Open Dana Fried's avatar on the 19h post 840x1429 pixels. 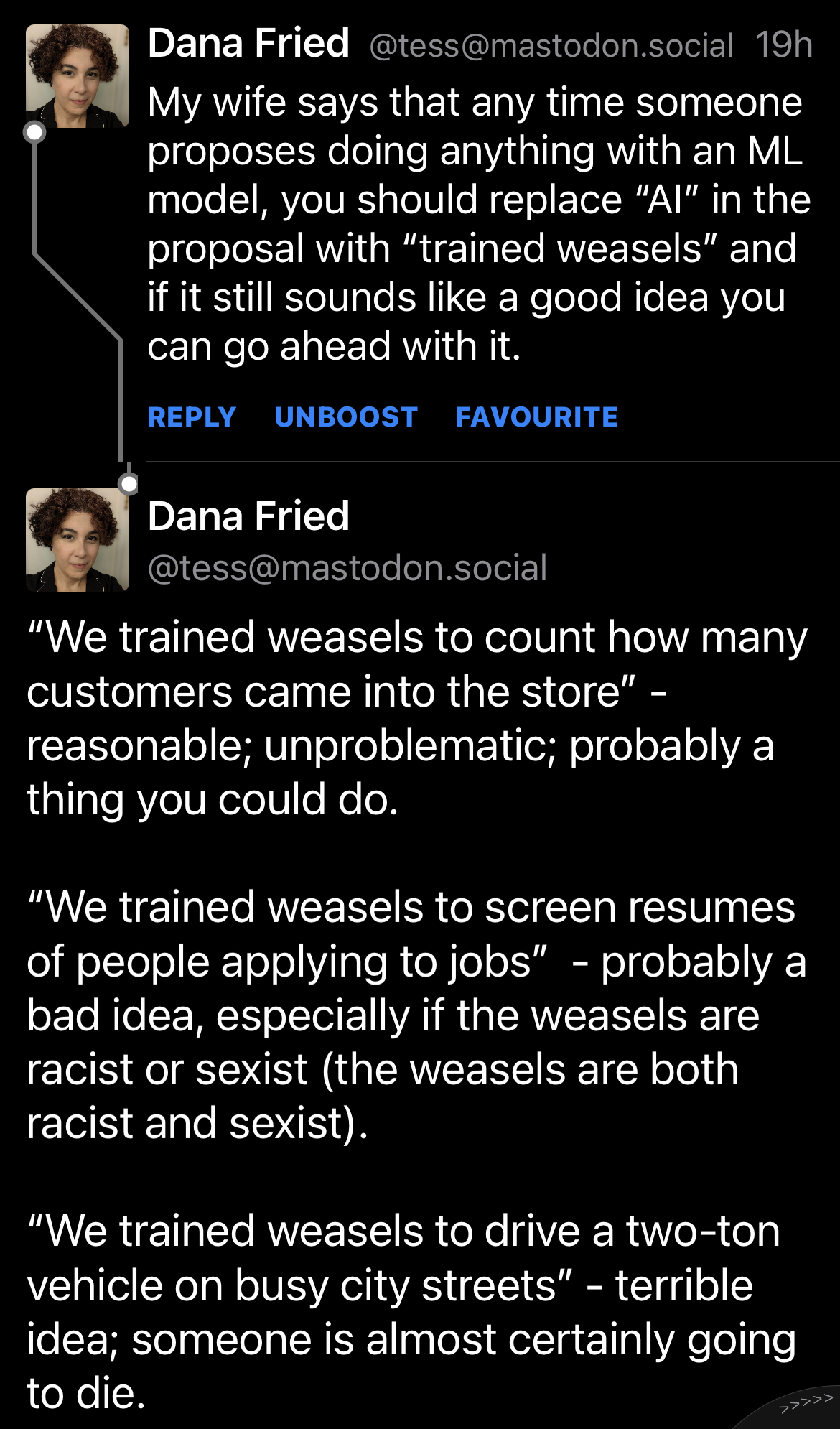(78, 76)
